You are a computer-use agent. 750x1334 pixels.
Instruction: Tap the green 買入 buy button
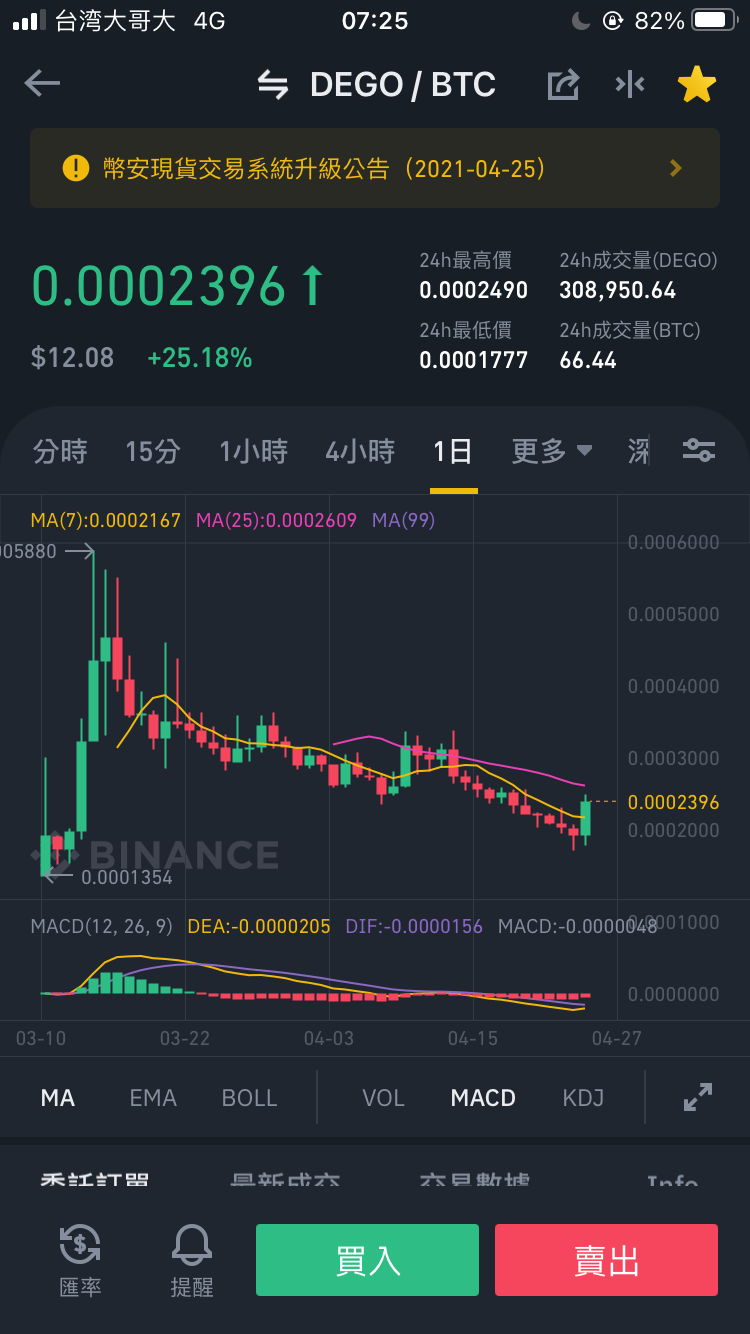click(x=367, y=1260)
